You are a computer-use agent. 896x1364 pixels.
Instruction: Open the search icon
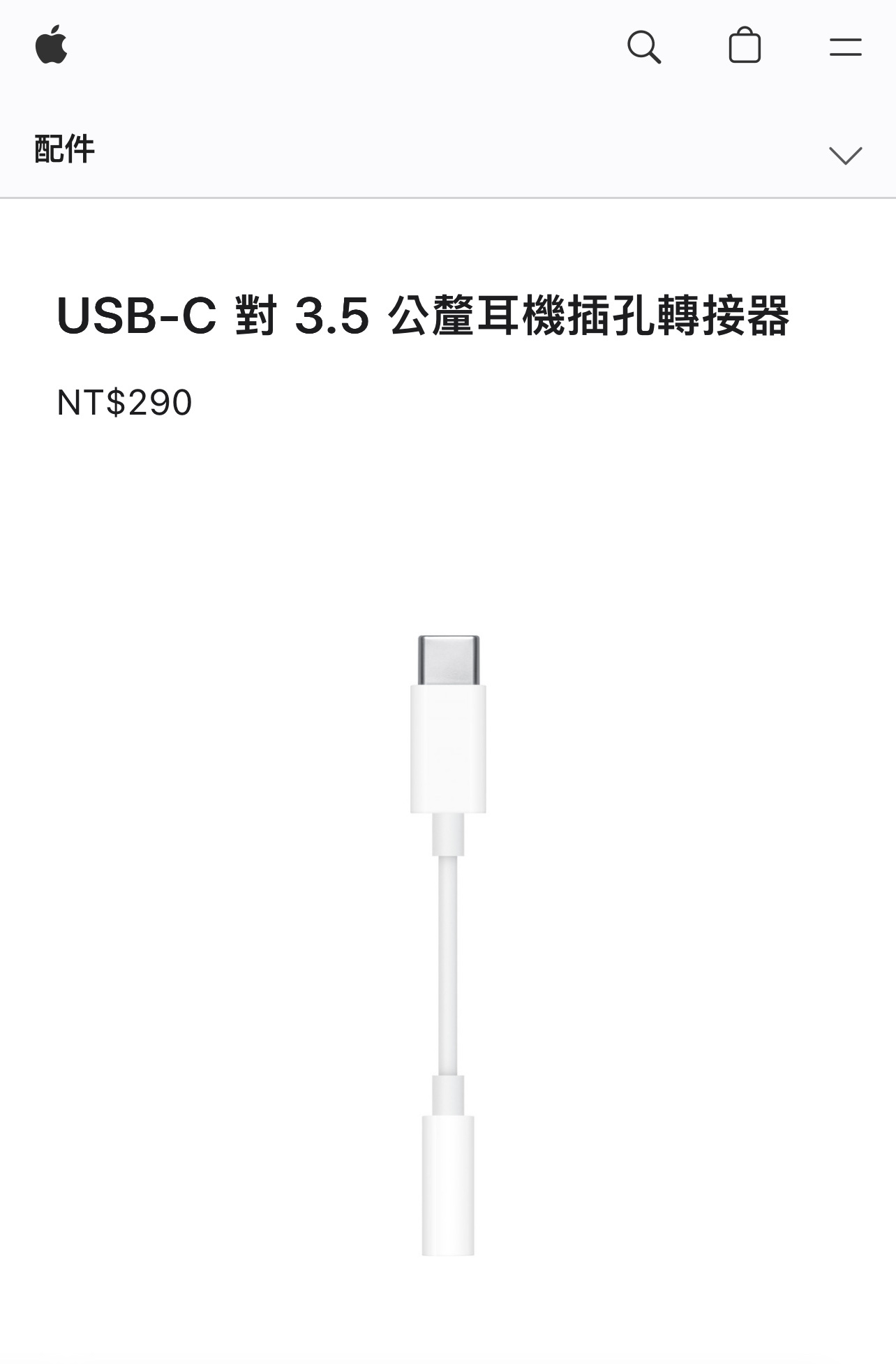(643, 47)
